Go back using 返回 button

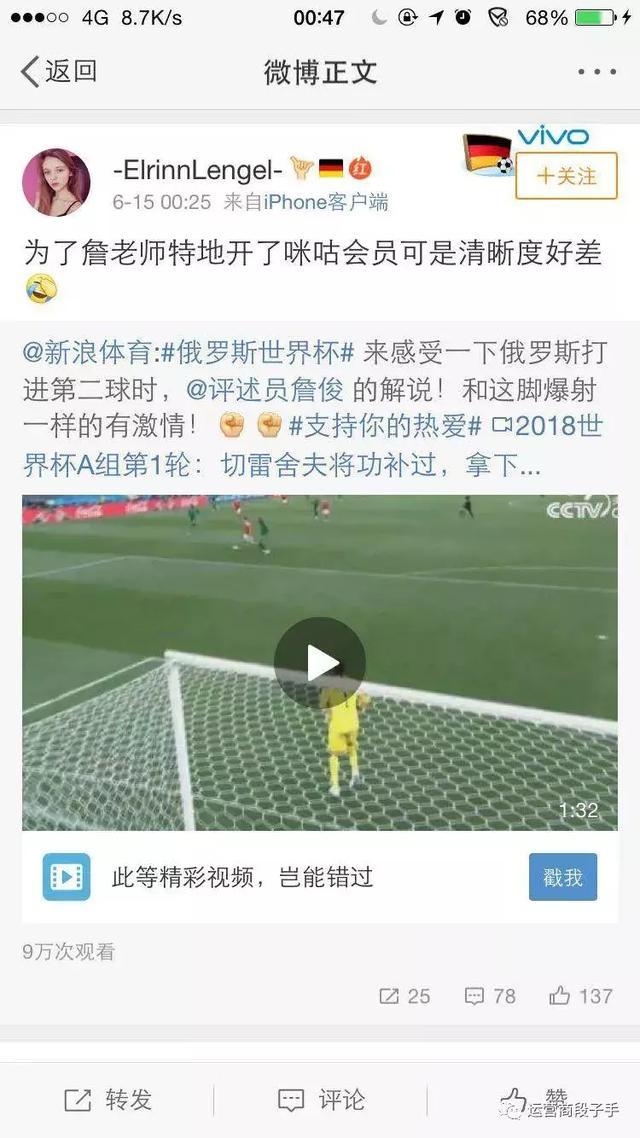click(58, 72)
